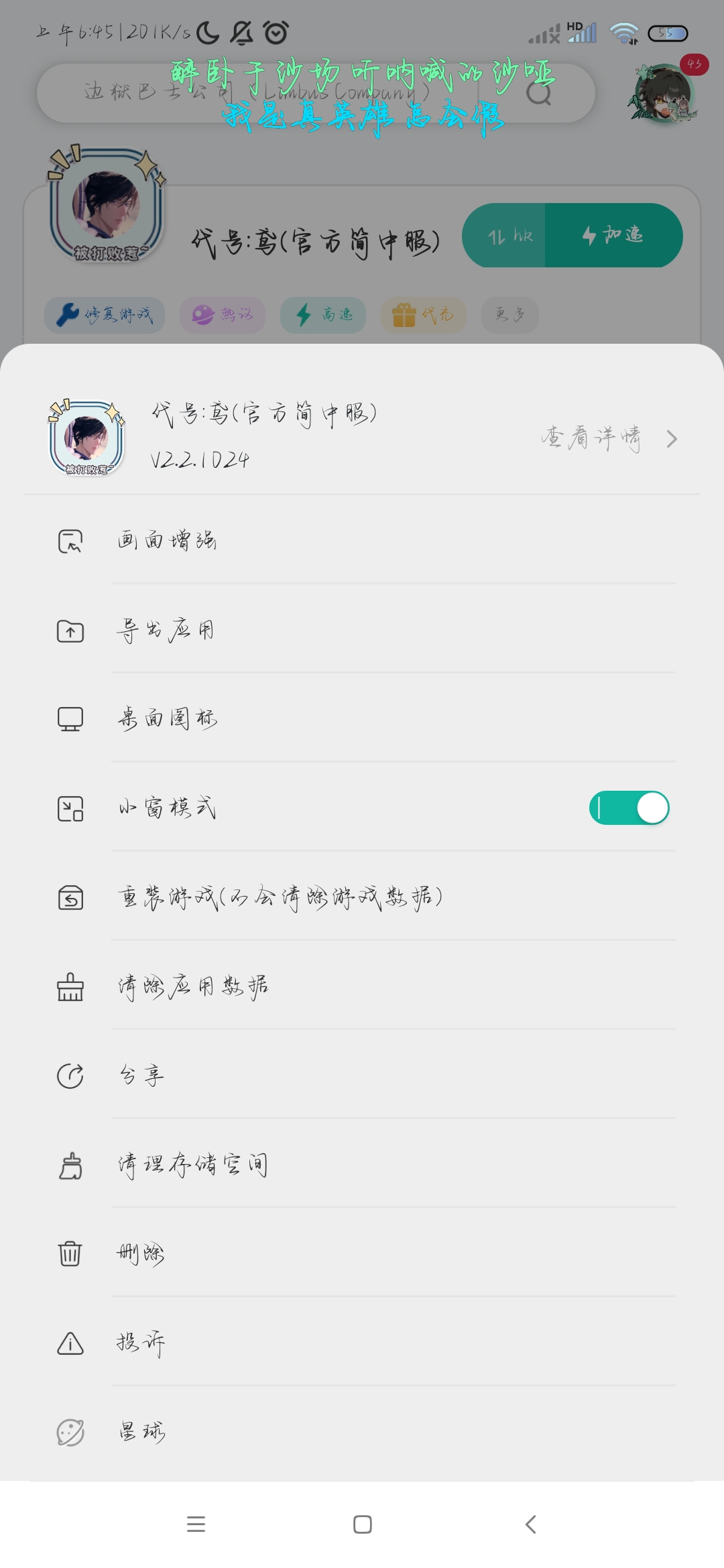Viewport: 724px width, 1568px height.
Task: Tap the 清除应用数据 broom icon
Action: (x=70, y=986)
